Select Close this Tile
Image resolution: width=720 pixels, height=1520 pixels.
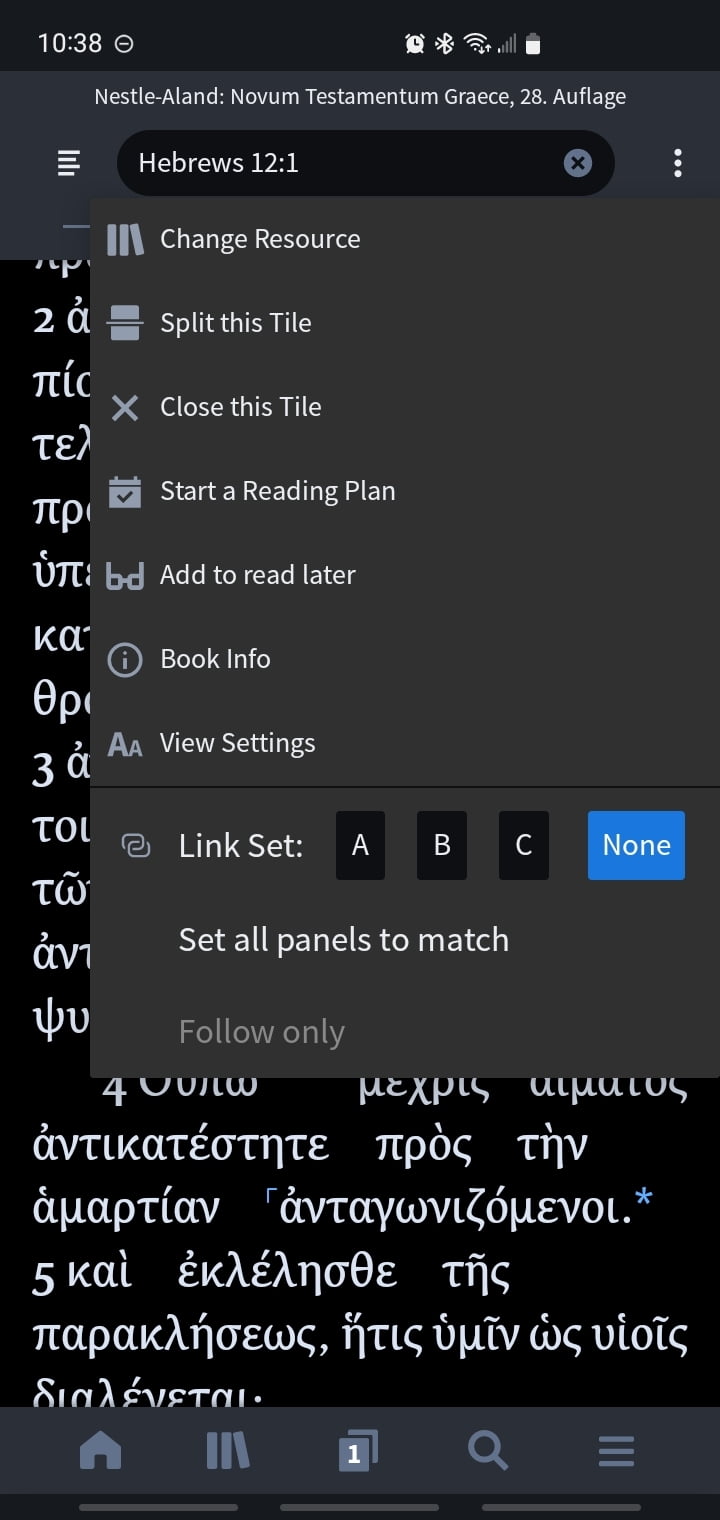240,407
